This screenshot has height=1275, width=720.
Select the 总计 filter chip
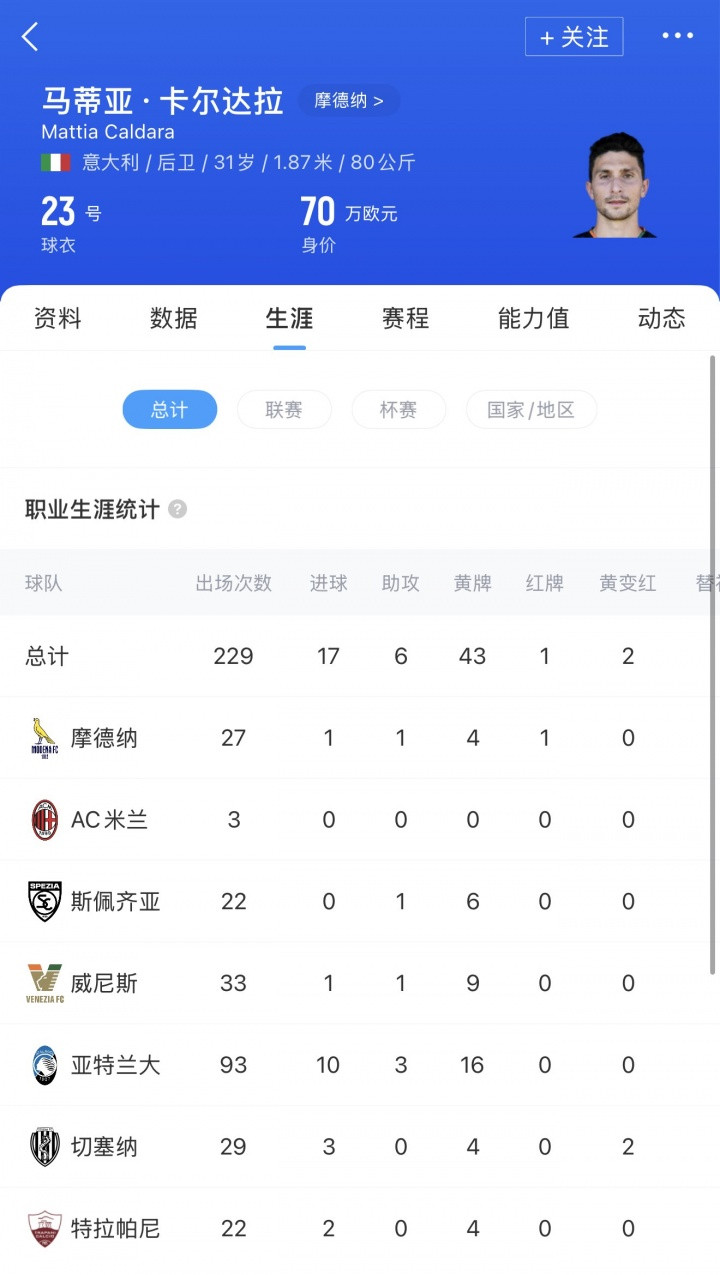170,410
